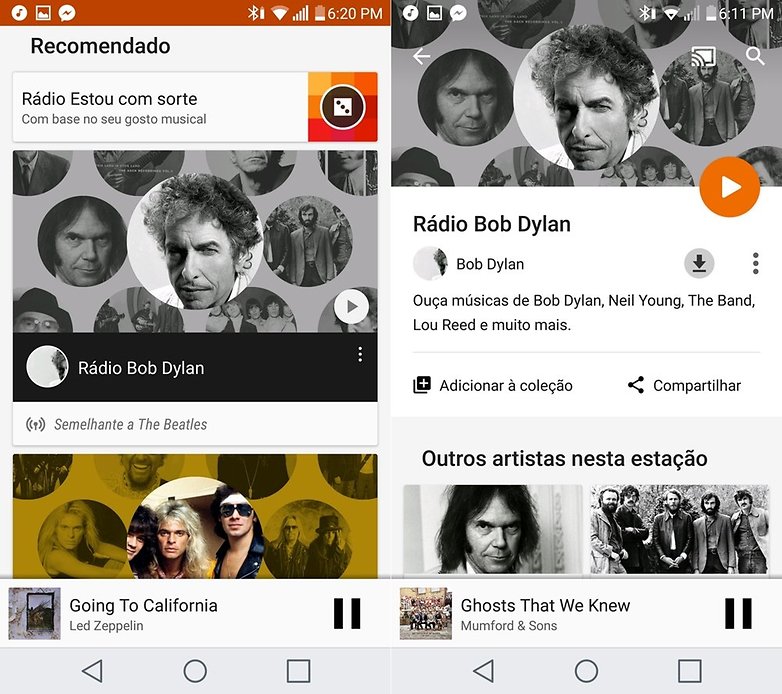782x694 pixels.
Task: Start the Rádio Estou com sorte station
Action: [342, 107]
